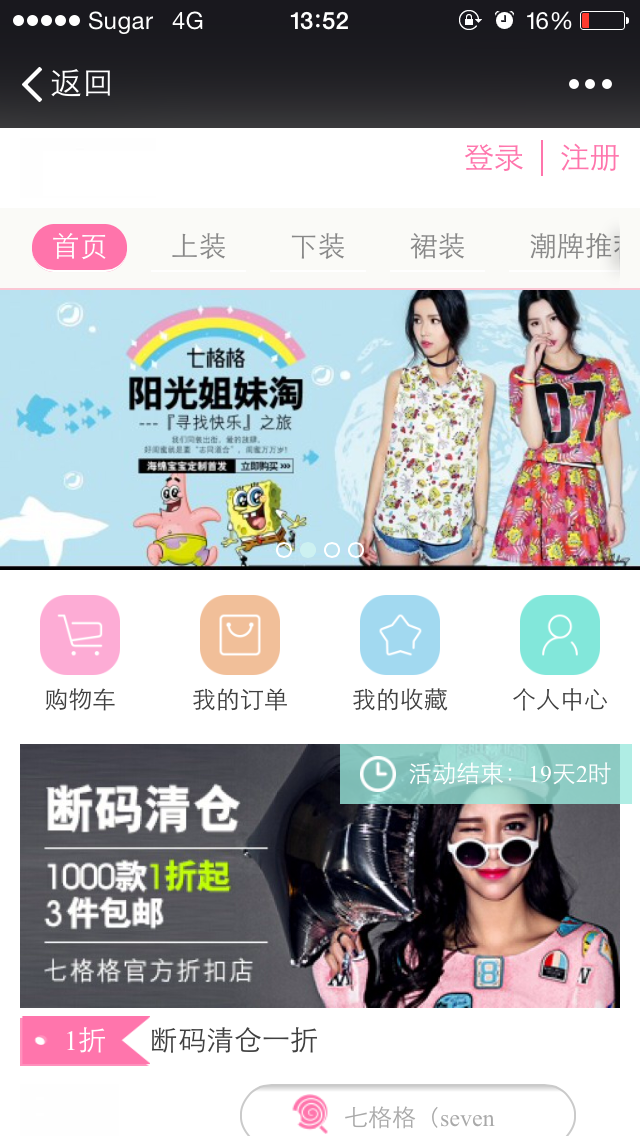Switch to the 裙装 tab
This screenshot has width=640, height=1136.
coord(437,247)
